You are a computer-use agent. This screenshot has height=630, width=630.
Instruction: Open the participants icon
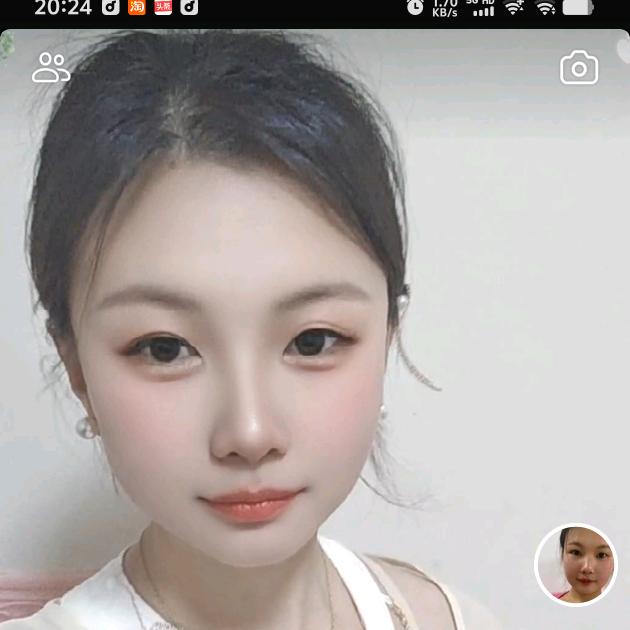(x=51, y=67)
